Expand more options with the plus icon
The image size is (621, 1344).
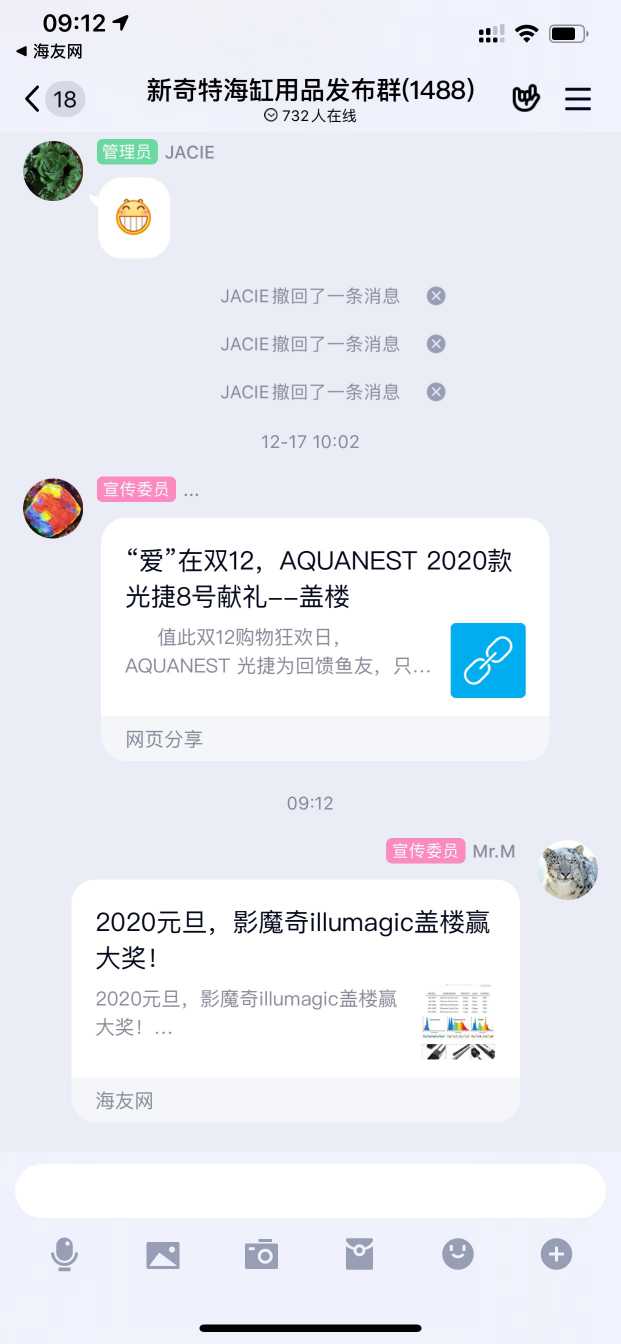556,1254
